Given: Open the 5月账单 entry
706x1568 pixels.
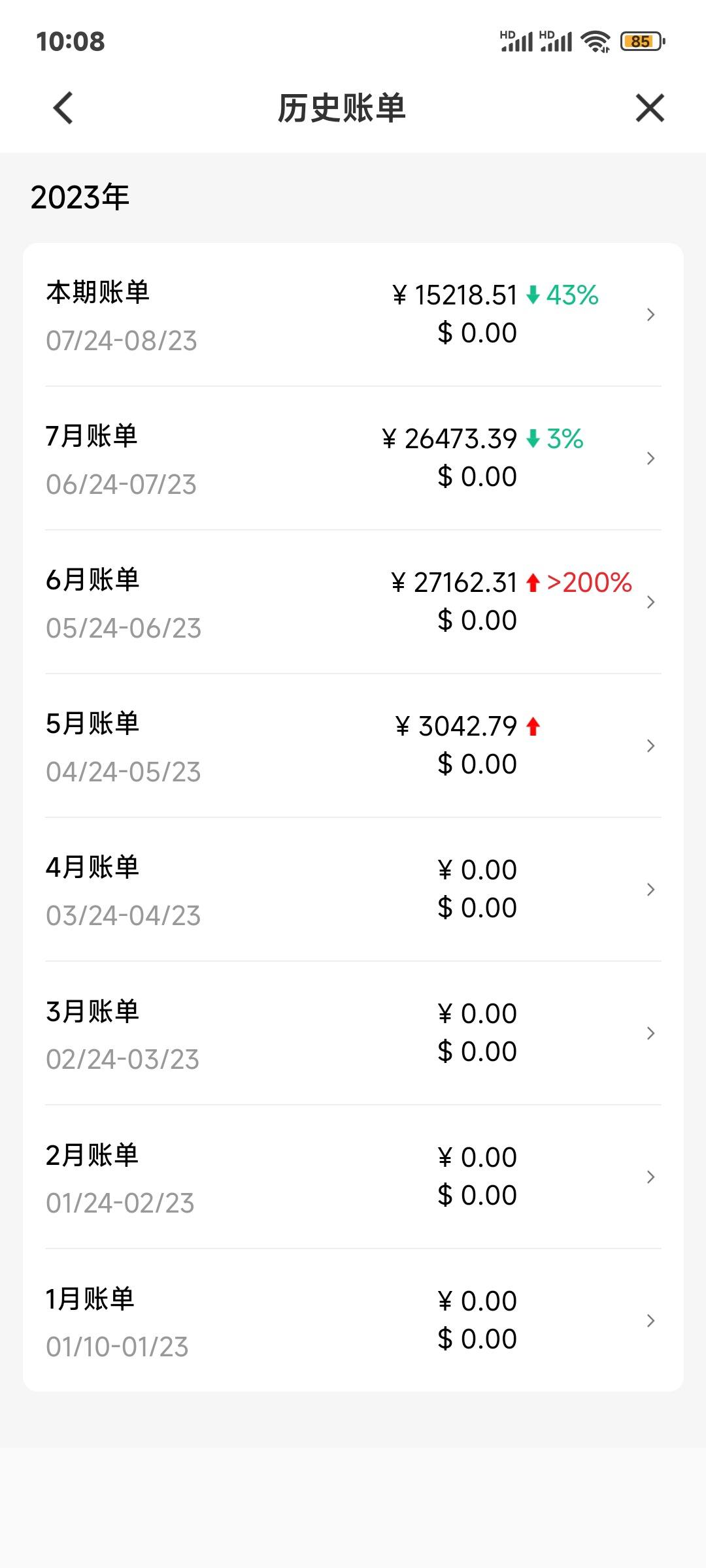Looking at the screenshot, I should pos(353,745).
